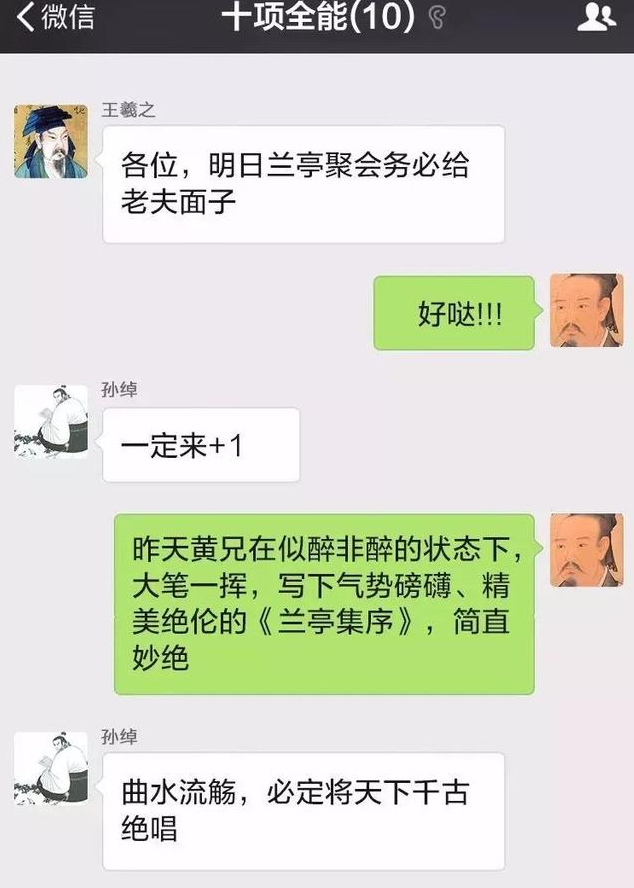634x888 pixels.
Task: Tap own avatar next to 好哒!!!
Action: click(x=586, y=311)
